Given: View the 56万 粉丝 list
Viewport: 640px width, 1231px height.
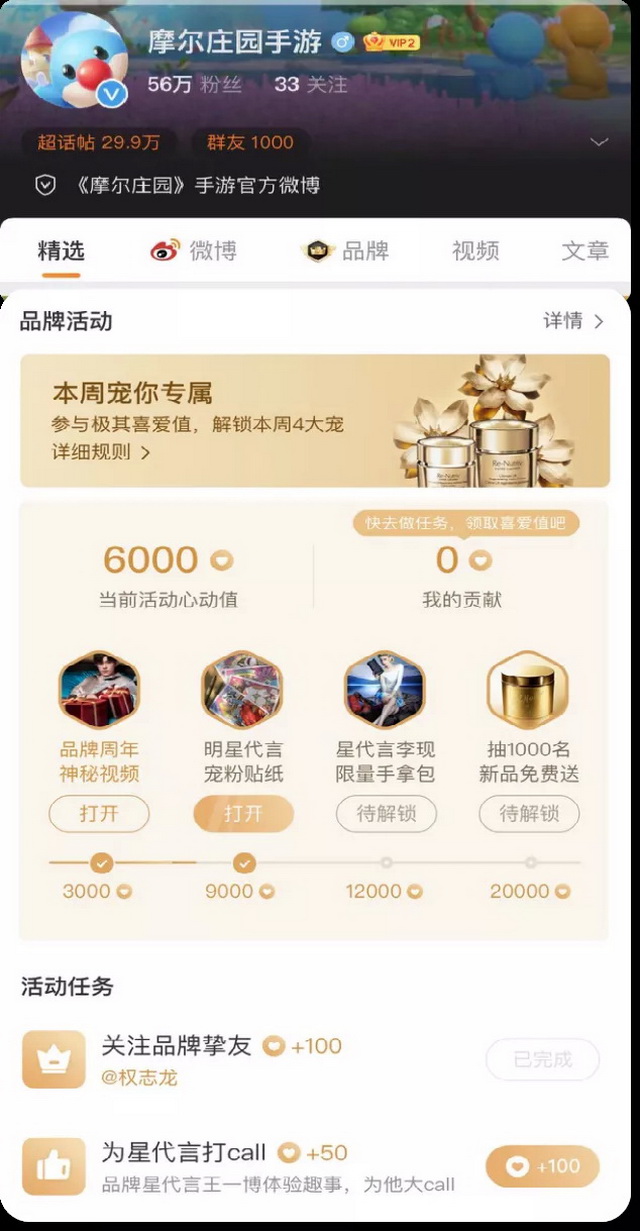Looking at the screenshot, I should click(195, 85).
